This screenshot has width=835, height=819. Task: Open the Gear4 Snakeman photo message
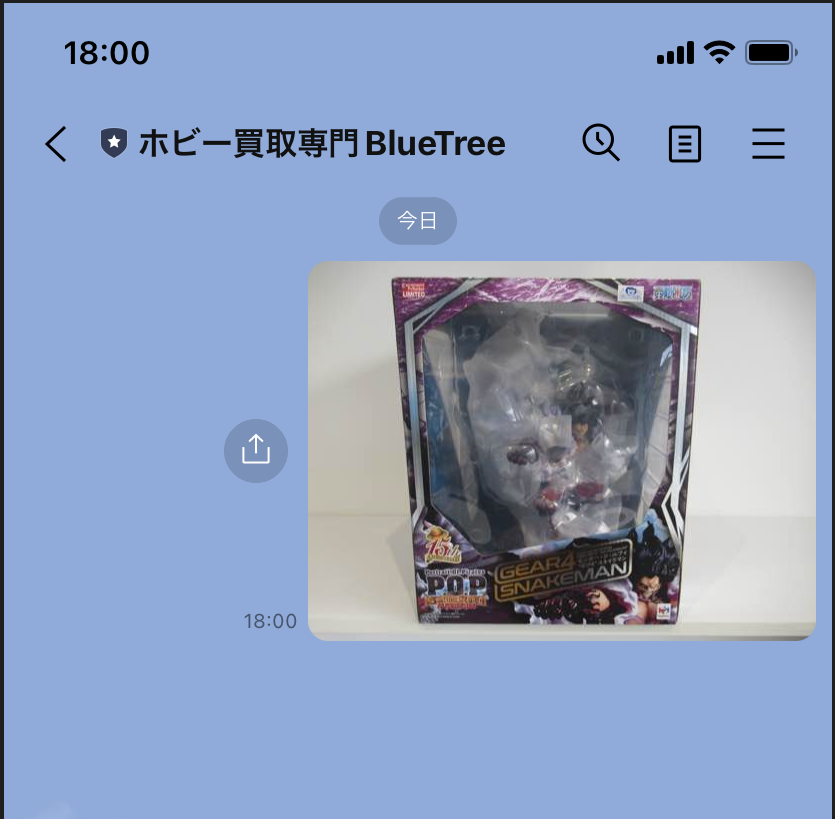click(561, 451)
